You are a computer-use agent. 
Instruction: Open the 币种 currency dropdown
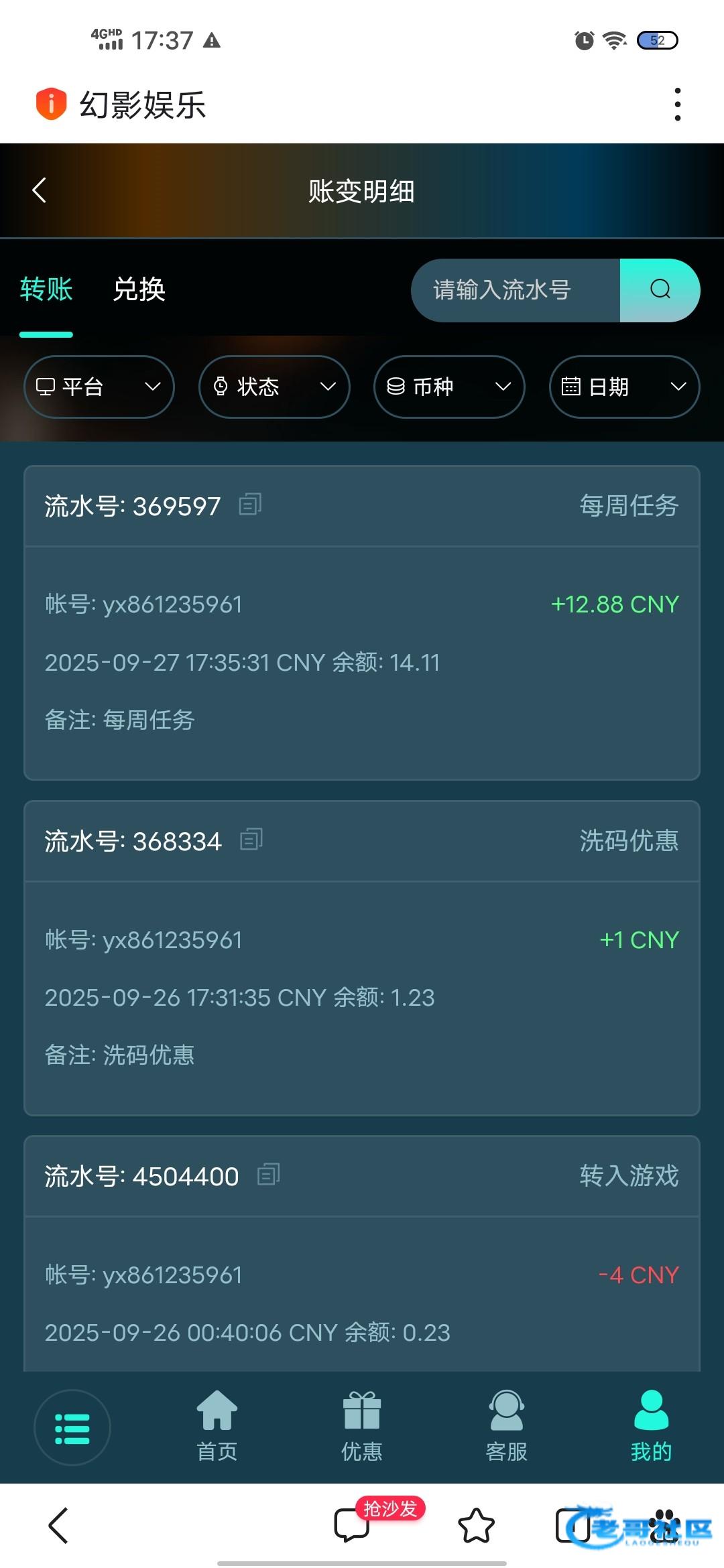coord(449,387)
